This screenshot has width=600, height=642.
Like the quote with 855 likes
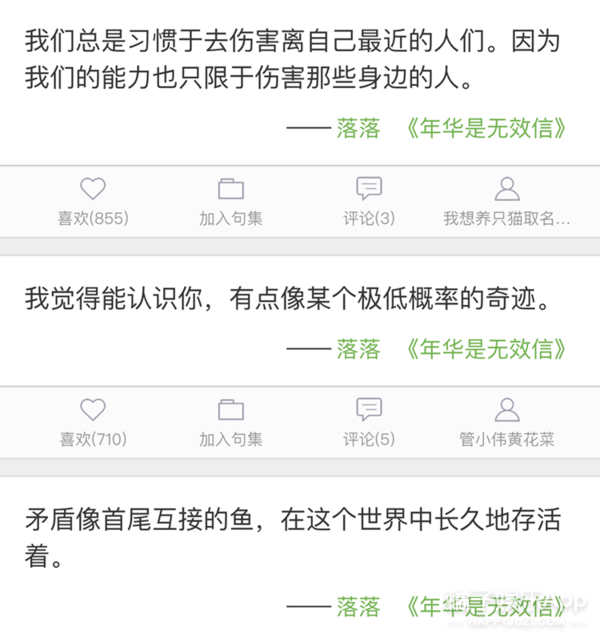[93, 201]
